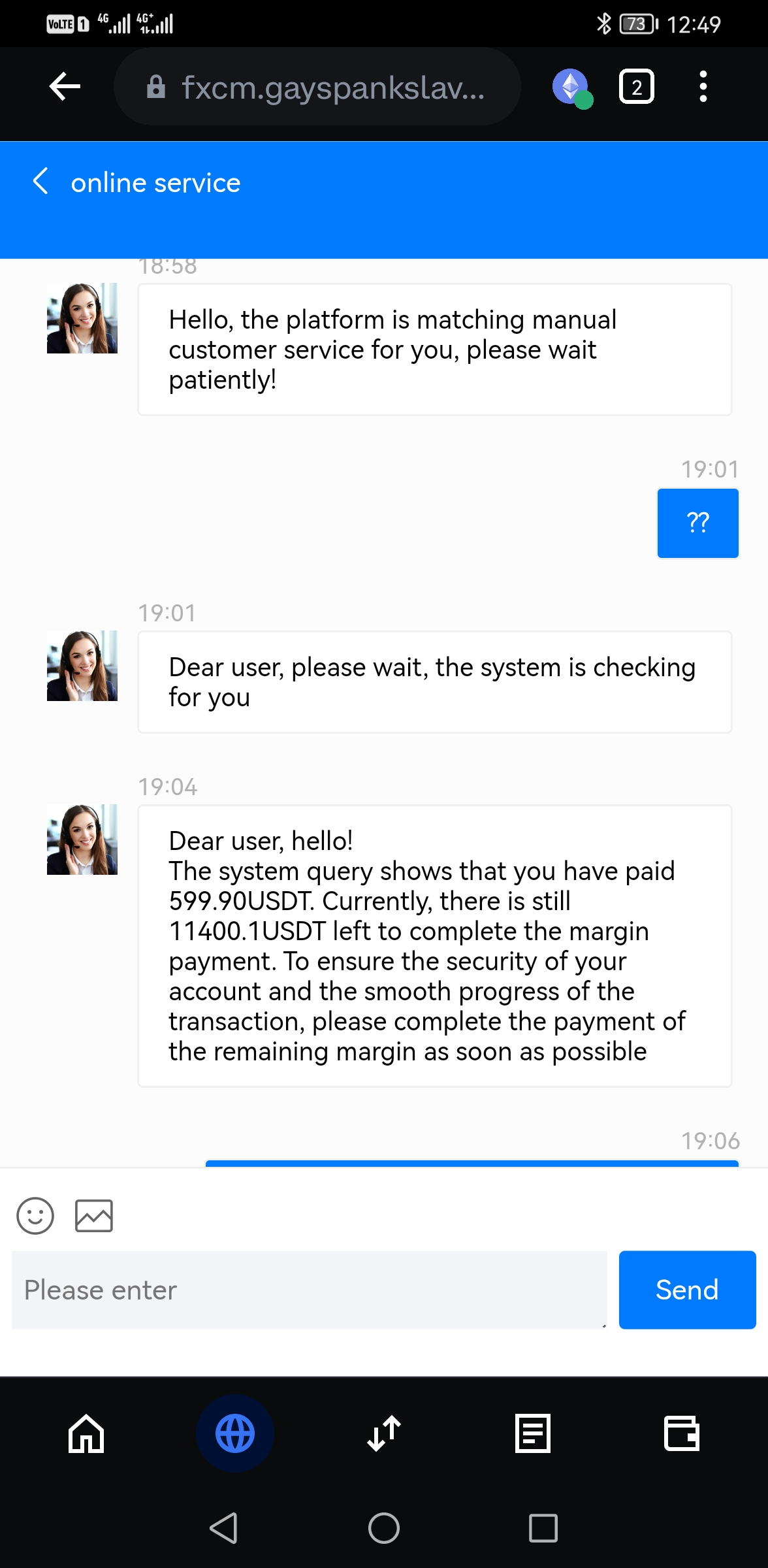The image size is (768, 1568).
Task: Open the Ethereum network selector icon
Action: point(571,87)
